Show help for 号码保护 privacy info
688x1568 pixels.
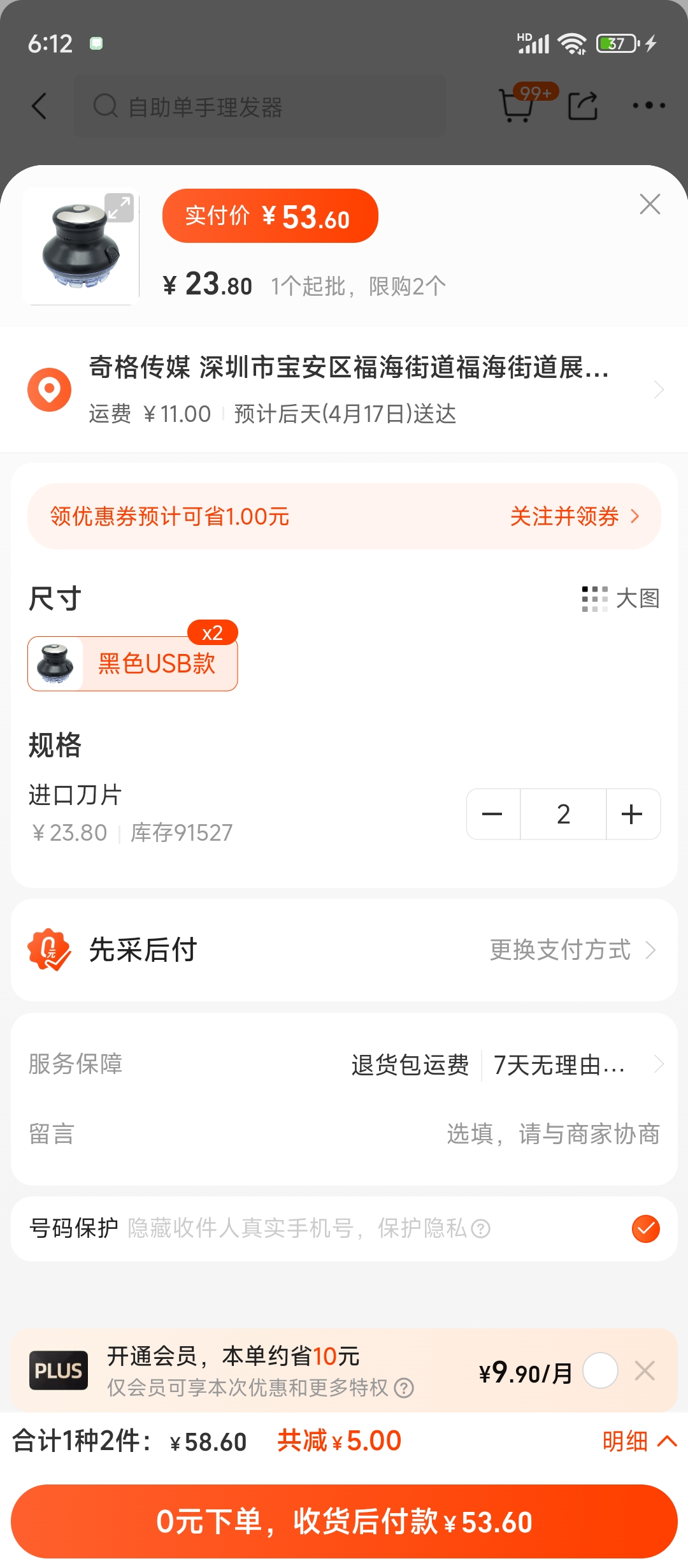pyautogui.click(x=480, y=1228)
